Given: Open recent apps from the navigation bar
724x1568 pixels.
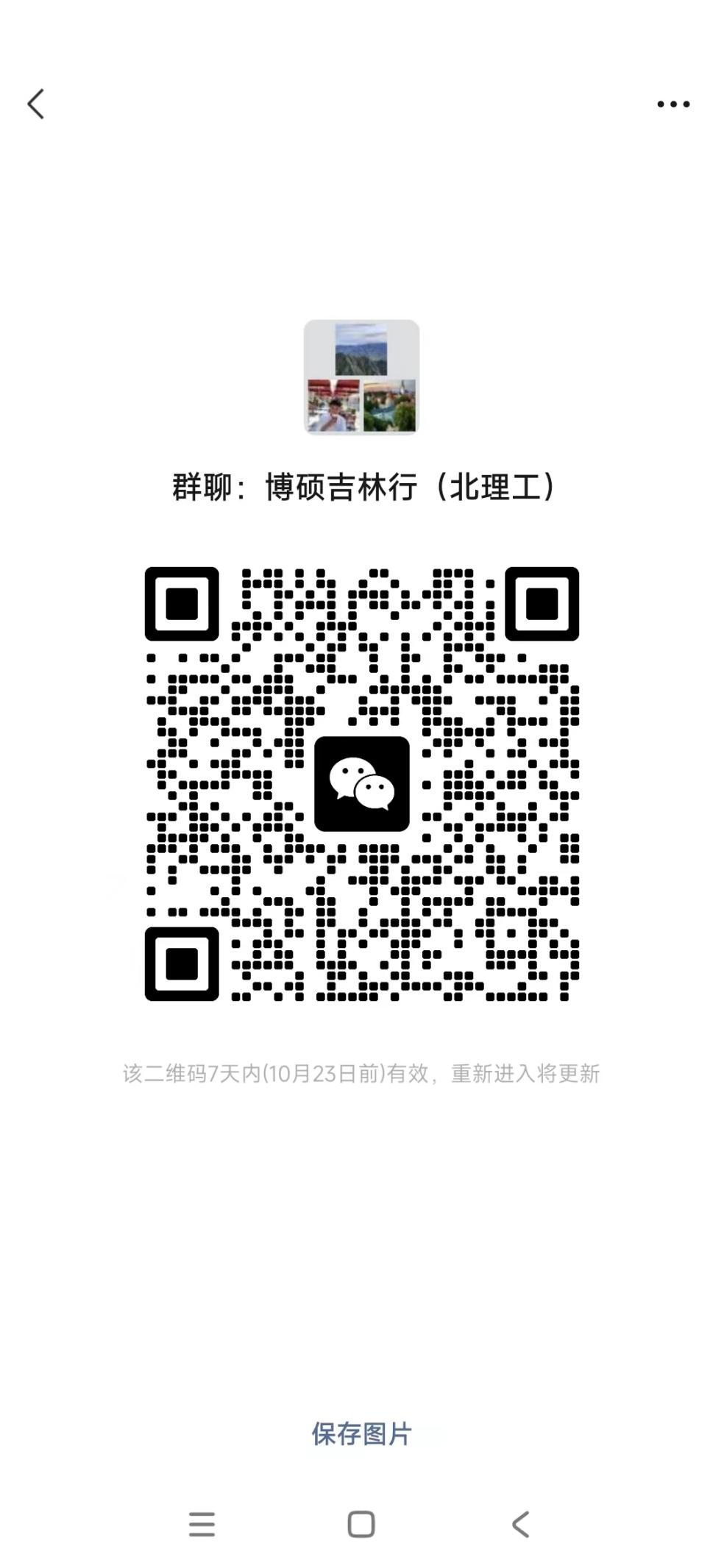Looking at the screenshot, I should click(x=202, y=1524).
